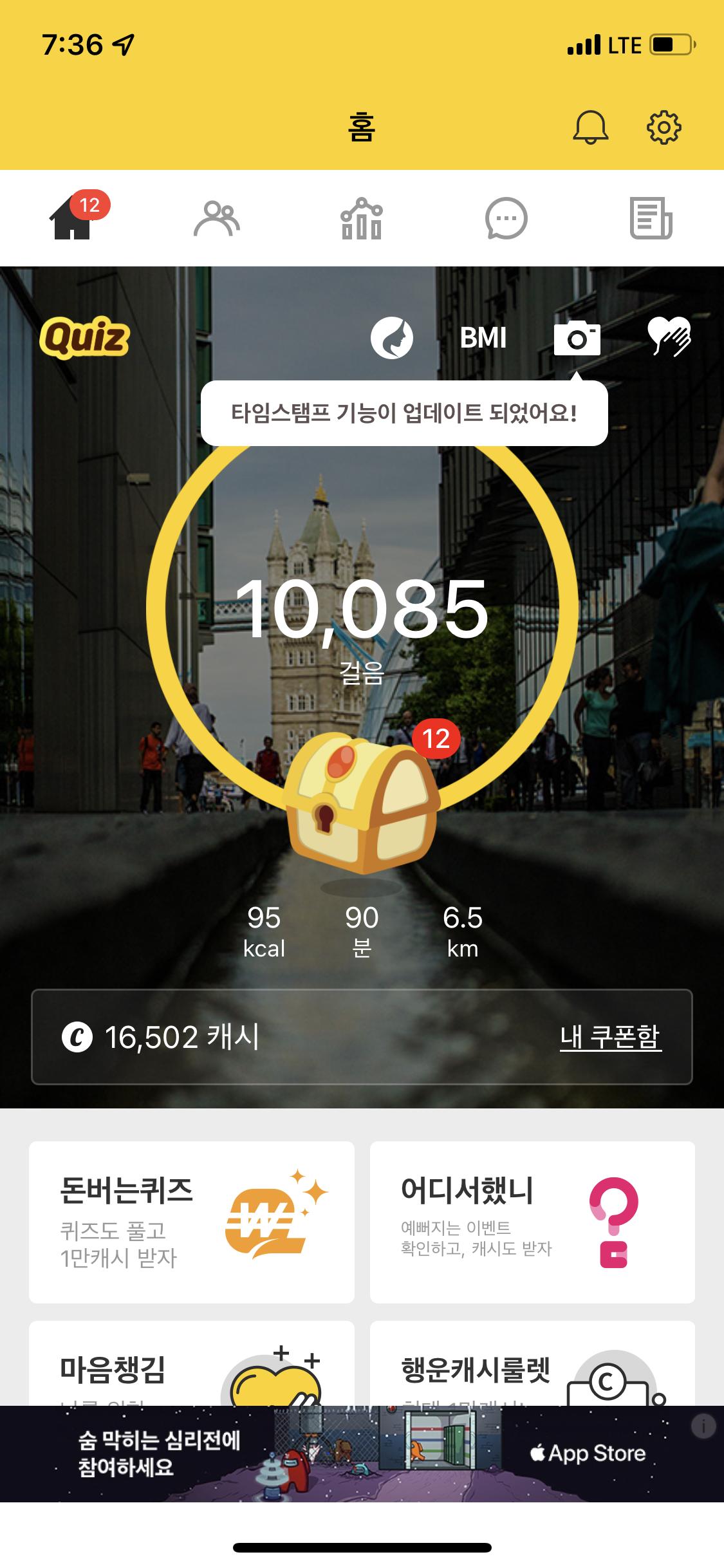
Task: Select the home tab
Action: (72, 219)
